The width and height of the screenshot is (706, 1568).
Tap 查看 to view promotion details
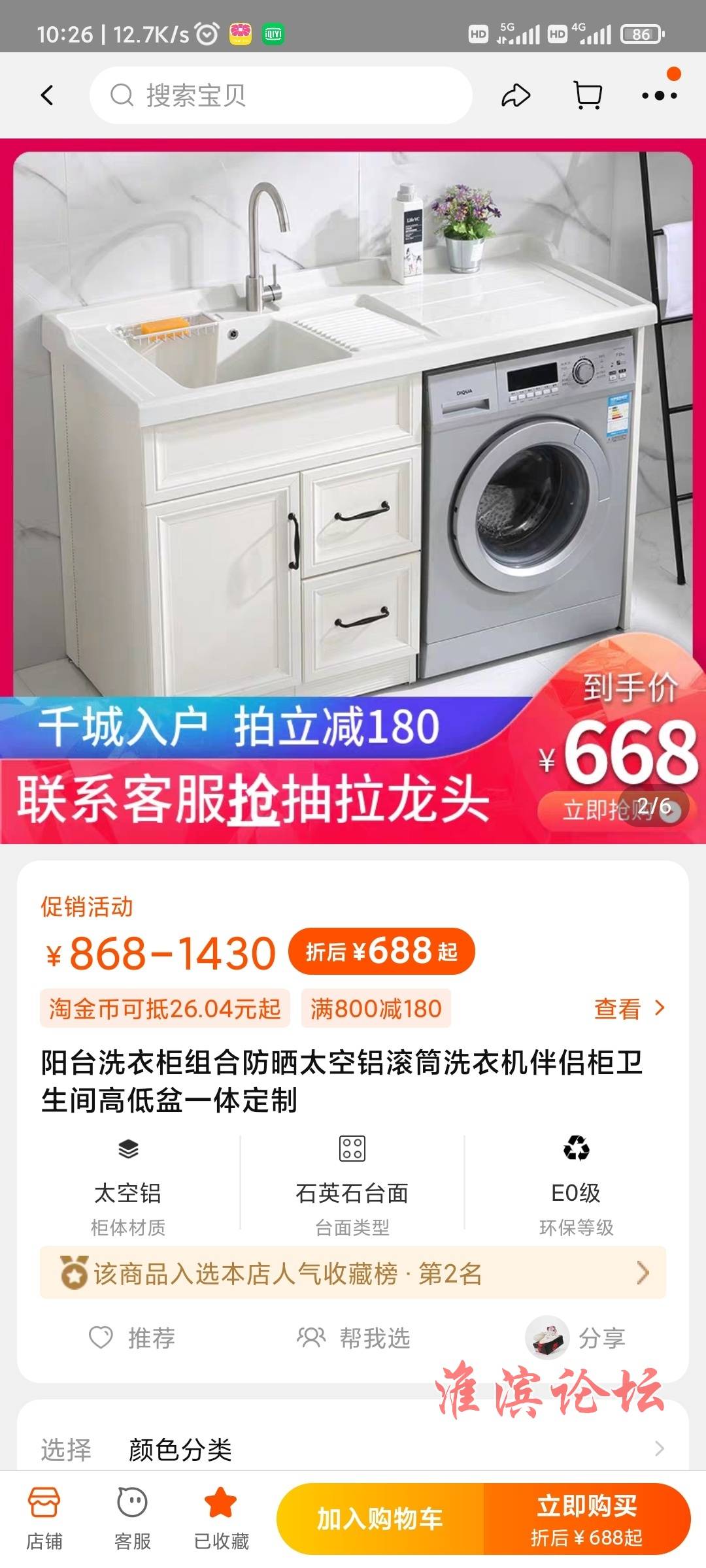(x=629, y=1009)
